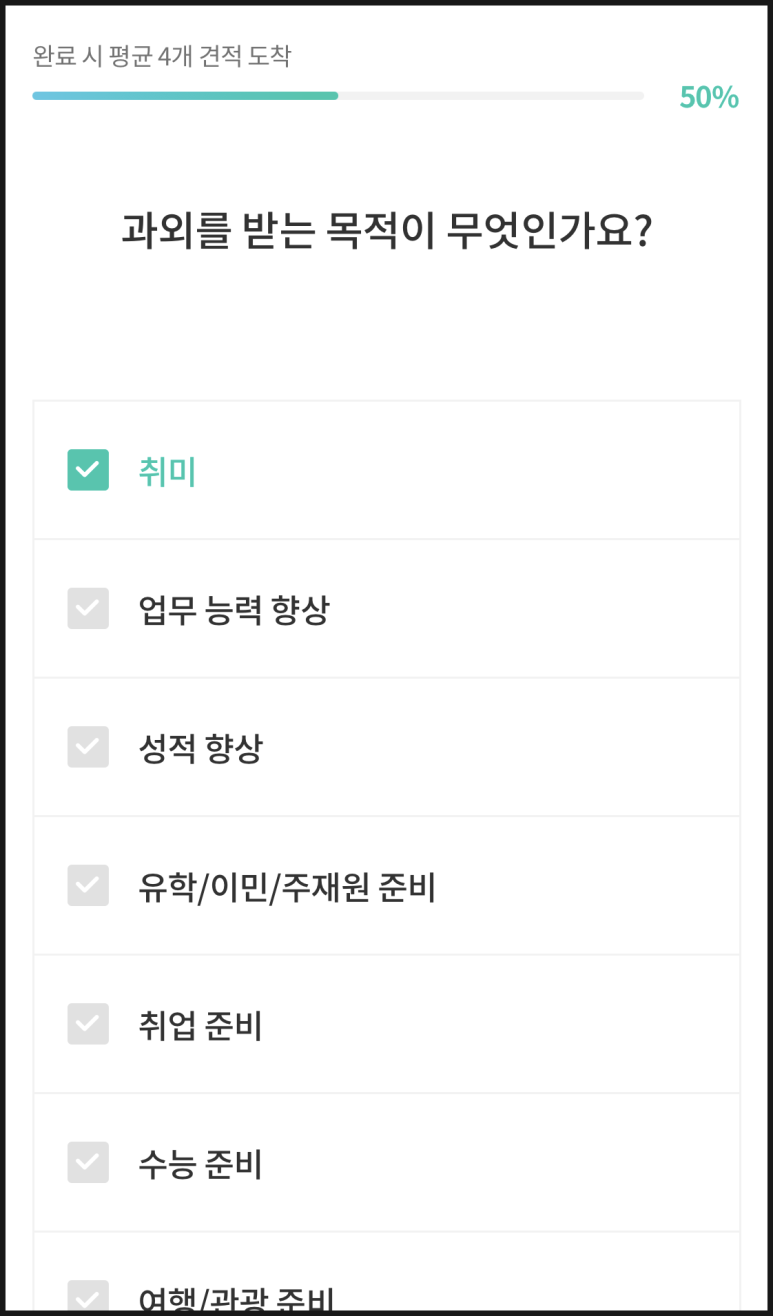The height and width of the screenshot is (1316, 773).
Task: Click the survey question heading
Action: click(386, 228)
